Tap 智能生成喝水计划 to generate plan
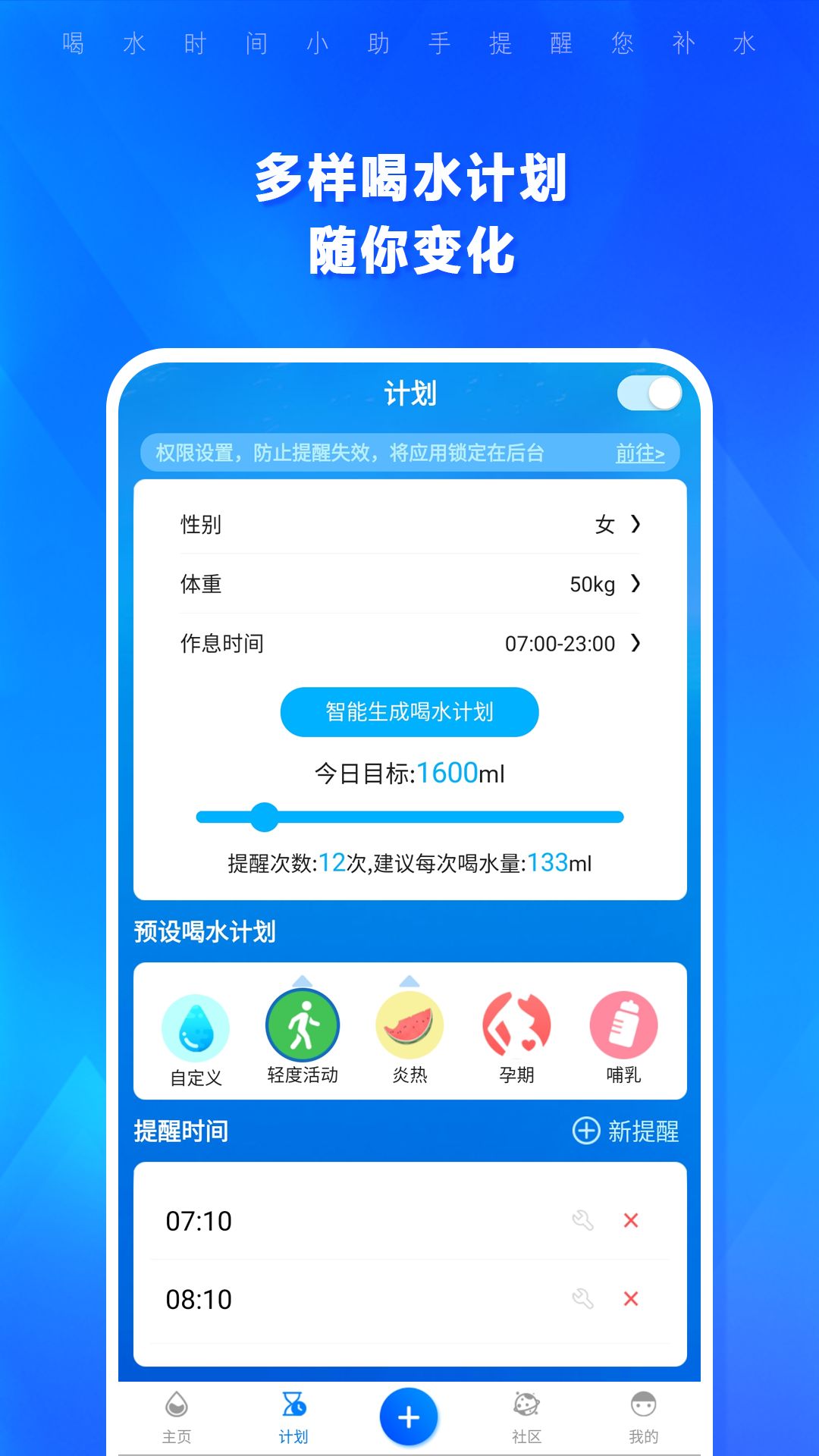 (x=409, y=711)
